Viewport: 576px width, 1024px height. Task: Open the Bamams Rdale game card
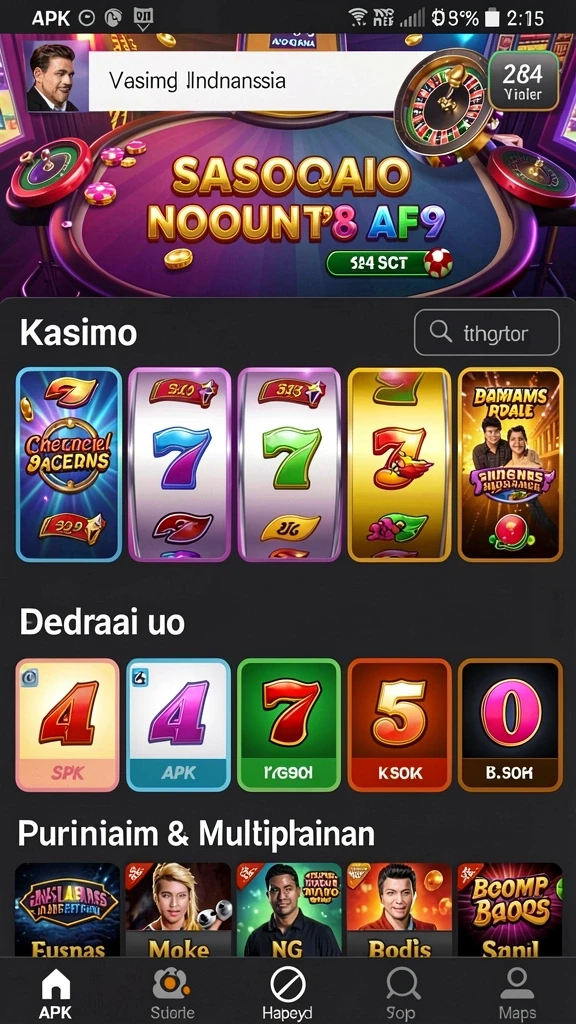[511, 464]
